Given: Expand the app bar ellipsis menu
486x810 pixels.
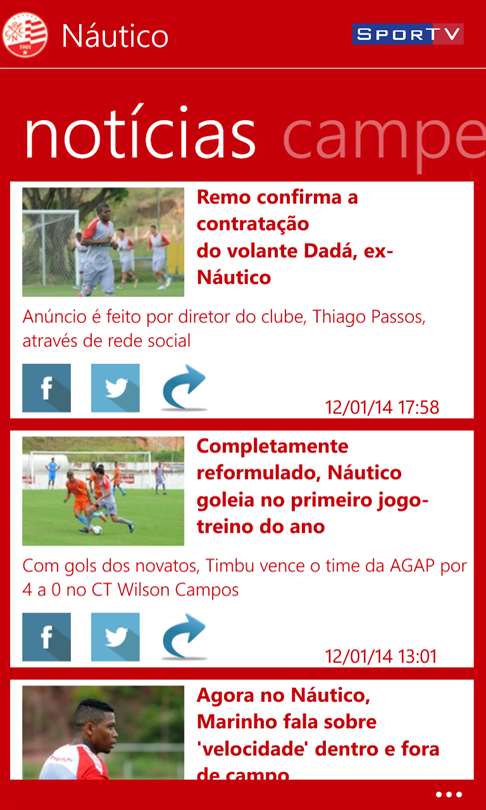Looking at the screenshot, I should point(448,795).
